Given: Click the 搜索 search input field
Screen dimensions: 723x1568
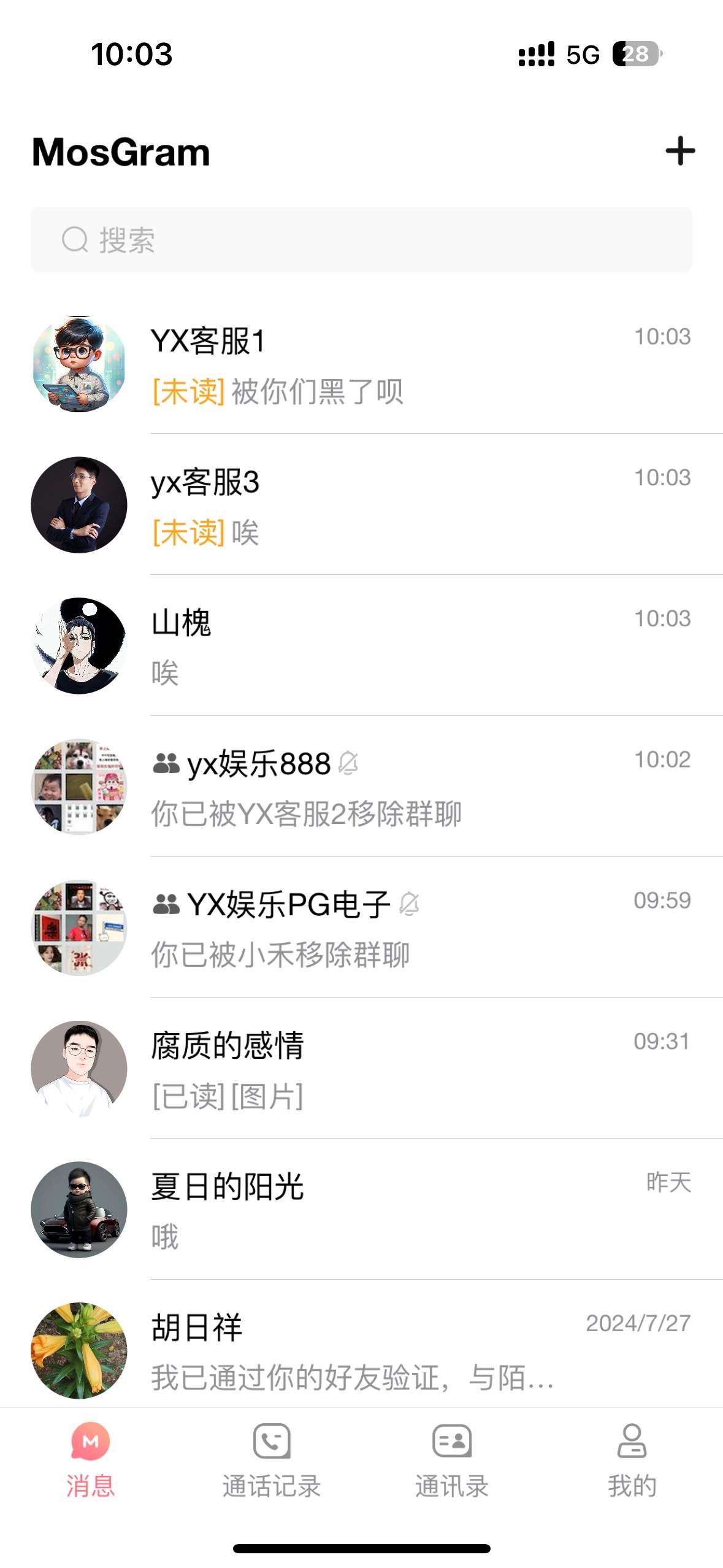Looking at the screenshot, I should point(362,239).
